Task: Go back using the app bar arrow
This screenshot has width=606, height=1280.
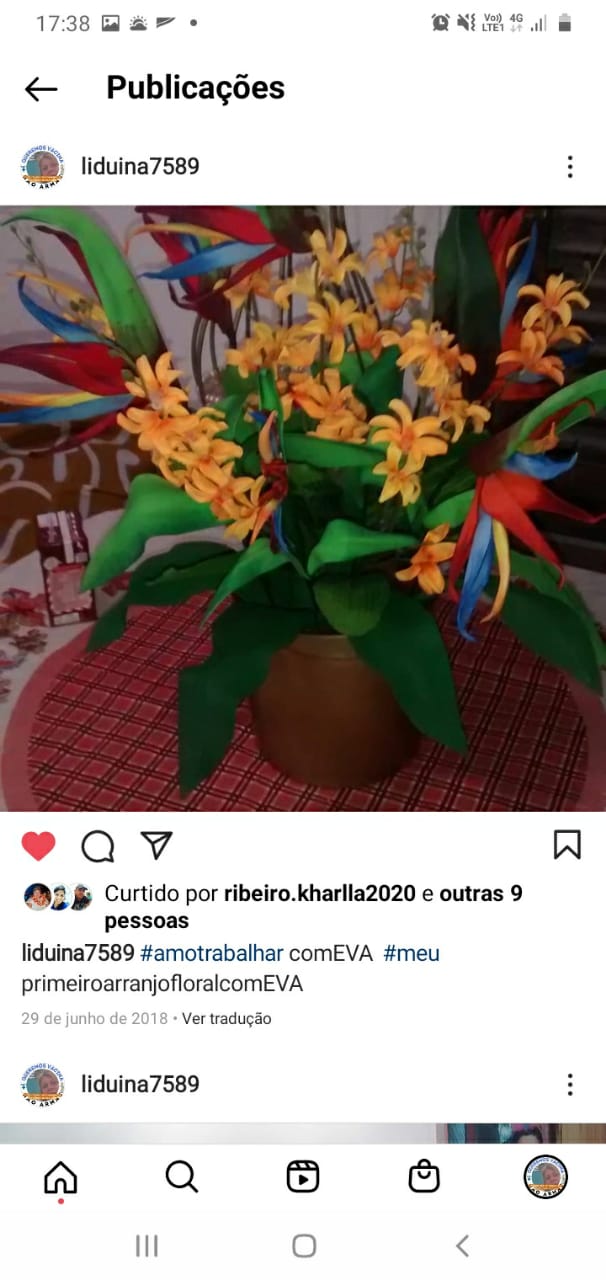Action: tap(41, 89)
